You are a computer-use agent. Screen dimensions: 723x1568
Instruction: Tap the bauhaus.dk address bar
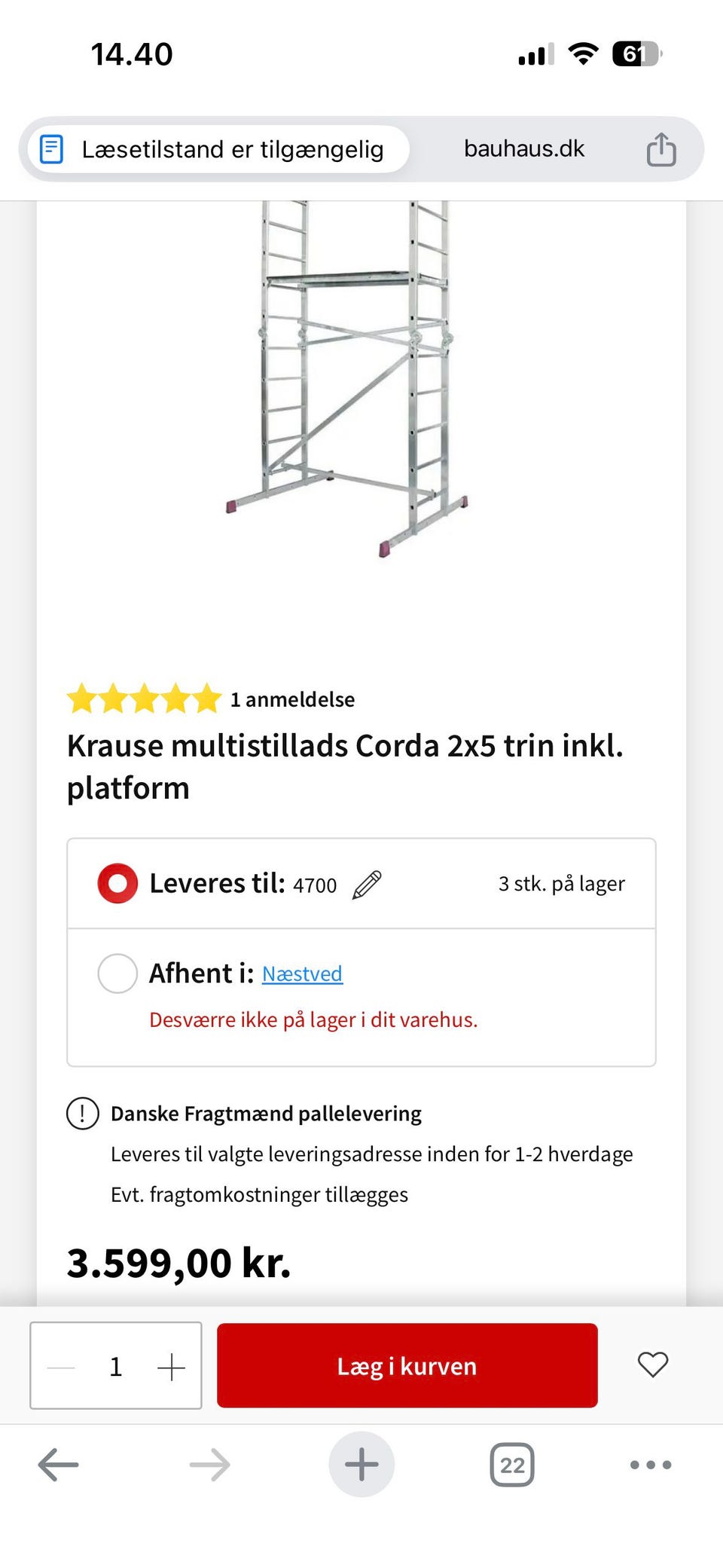[x=523, y=148]
